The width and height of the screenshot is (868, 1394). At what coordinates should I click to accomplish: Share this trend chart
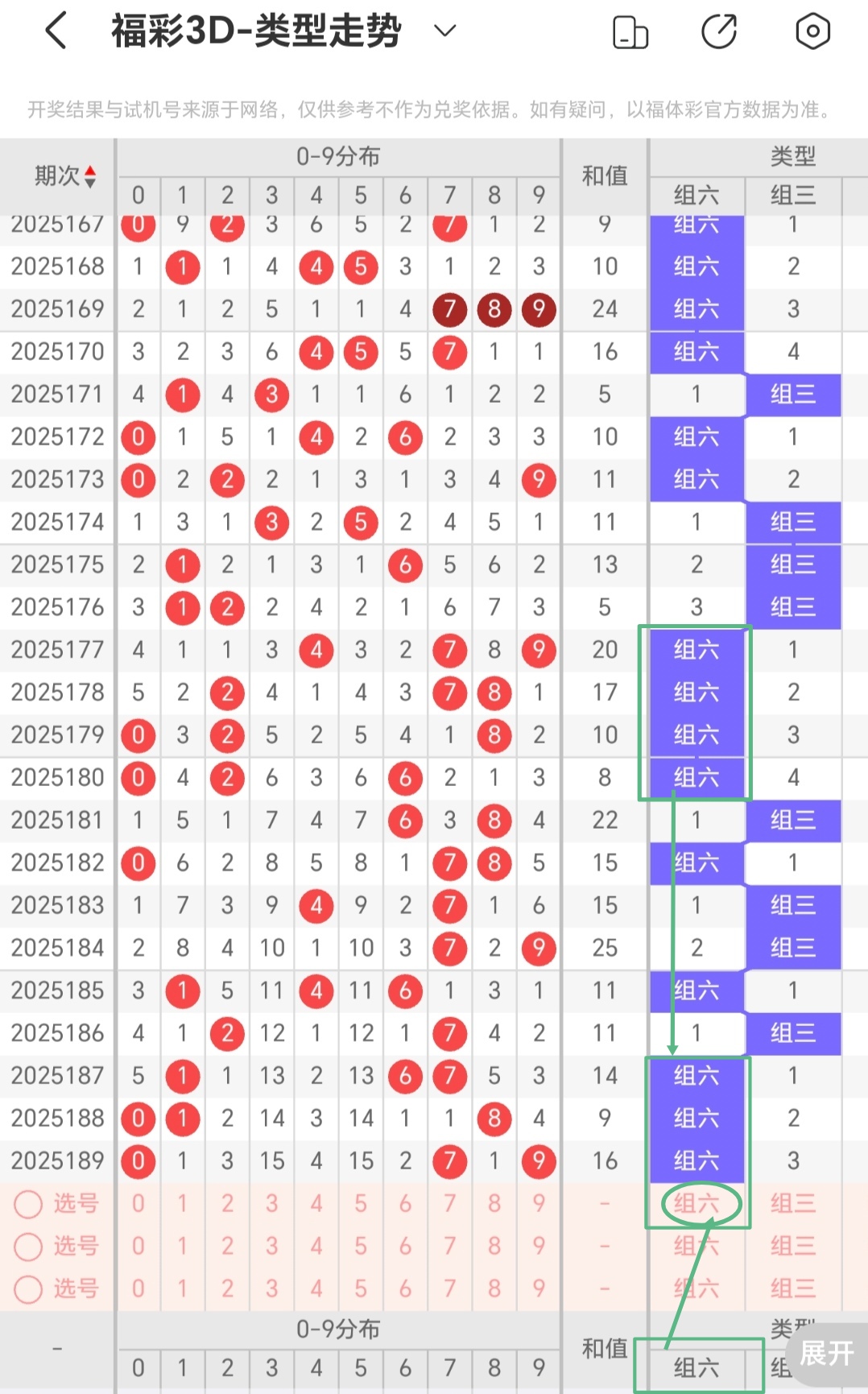point(719,31)
